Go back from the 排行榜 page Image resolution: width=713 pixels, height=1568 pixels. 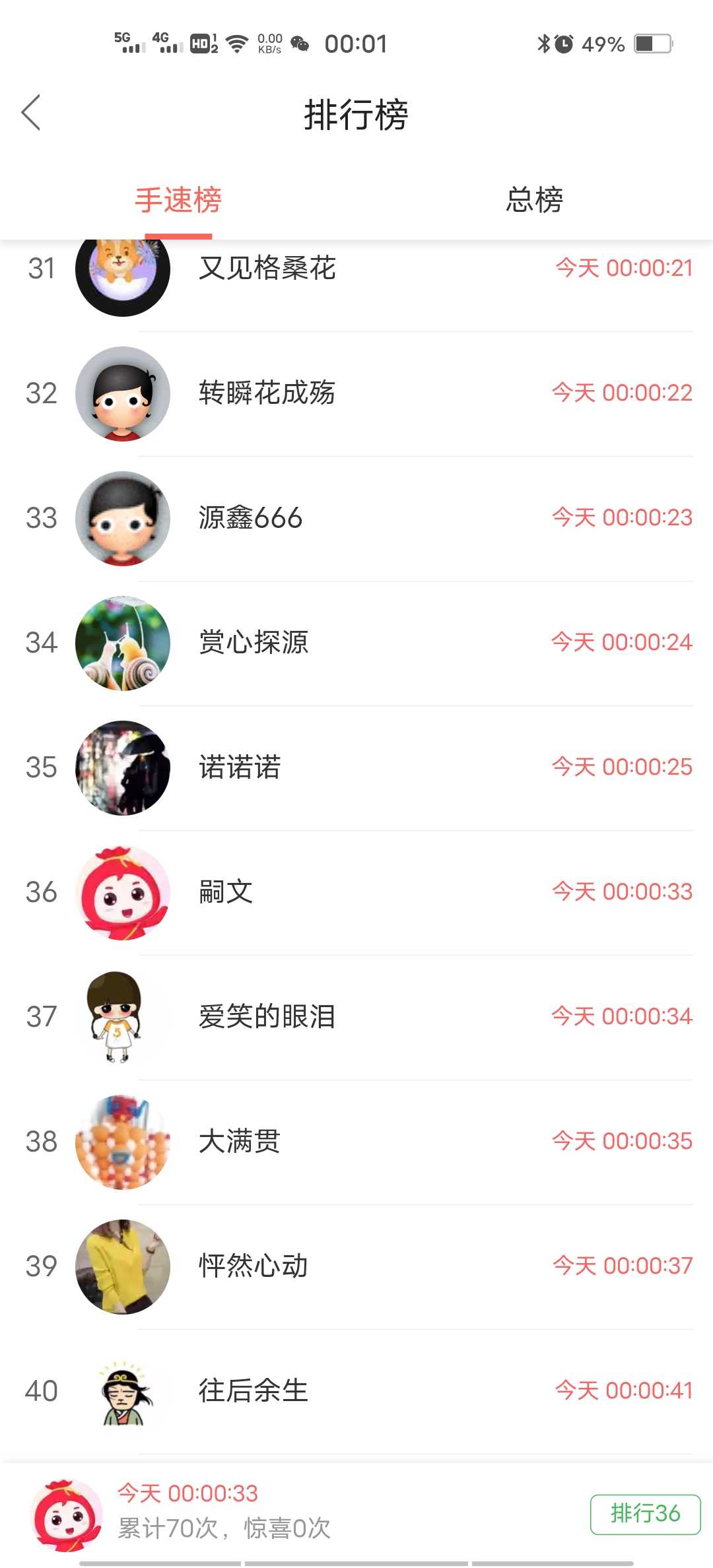31,113
